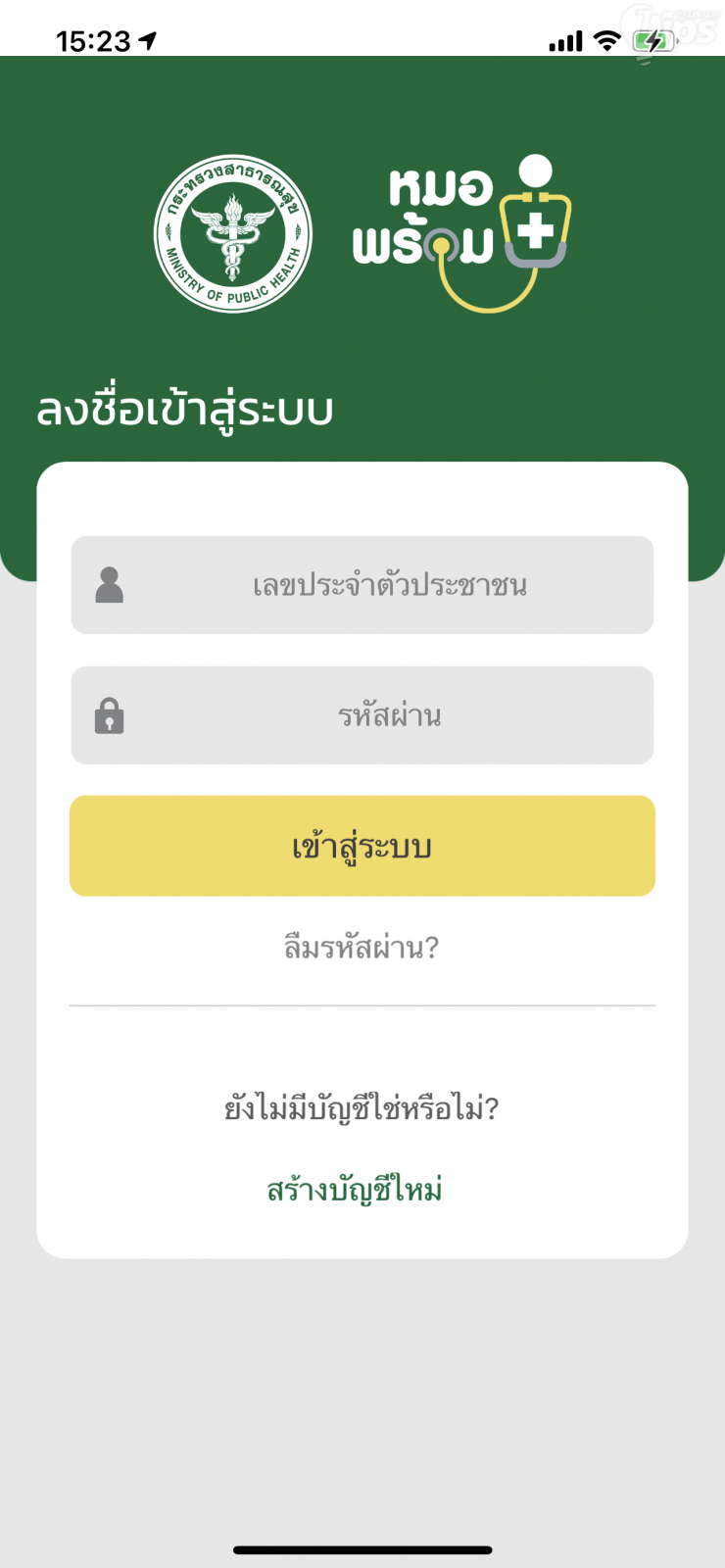Select สร้างบัญชีใหม่ to create an account
Viewport: 725px width, 1568px height.
(355, 1190)
